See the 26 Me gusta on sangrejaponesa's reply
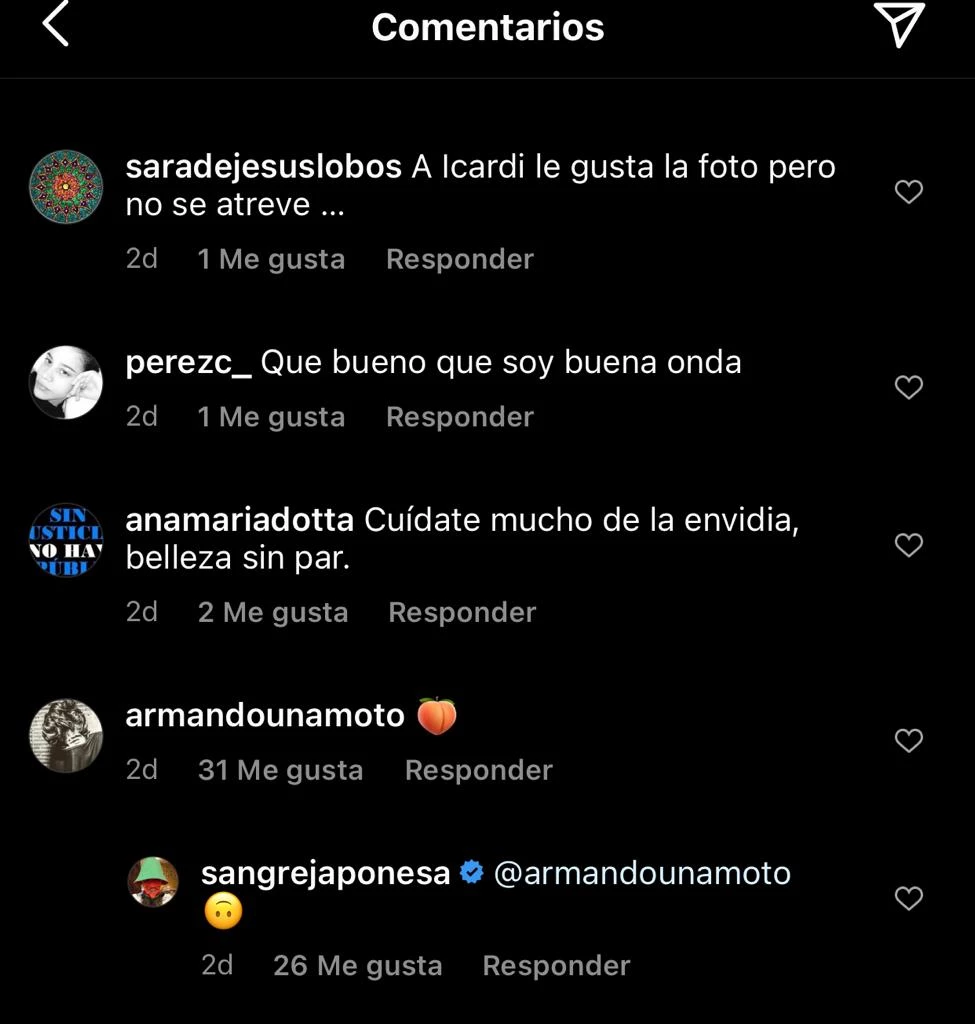 click(357, 965)
